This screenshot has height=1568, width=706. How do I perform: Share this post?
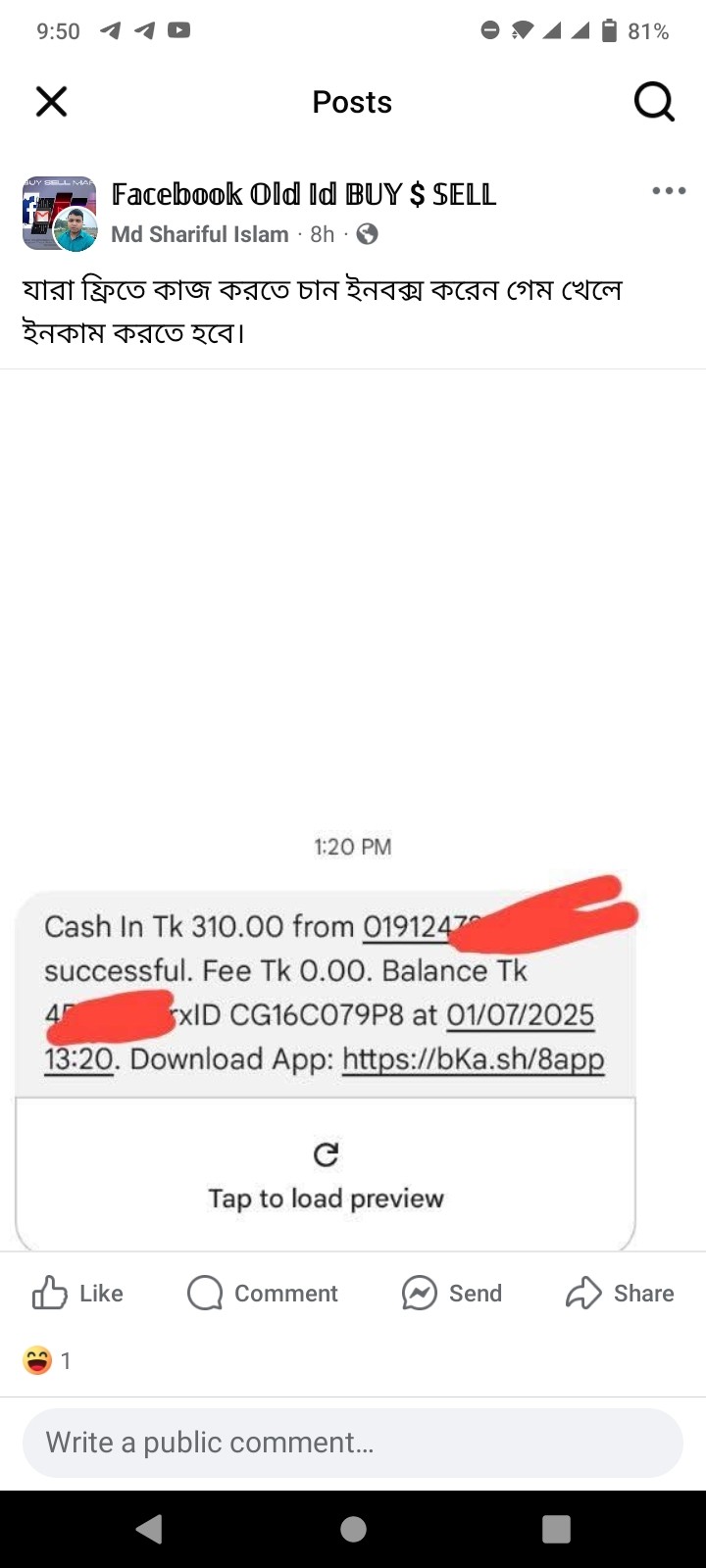620,1294
